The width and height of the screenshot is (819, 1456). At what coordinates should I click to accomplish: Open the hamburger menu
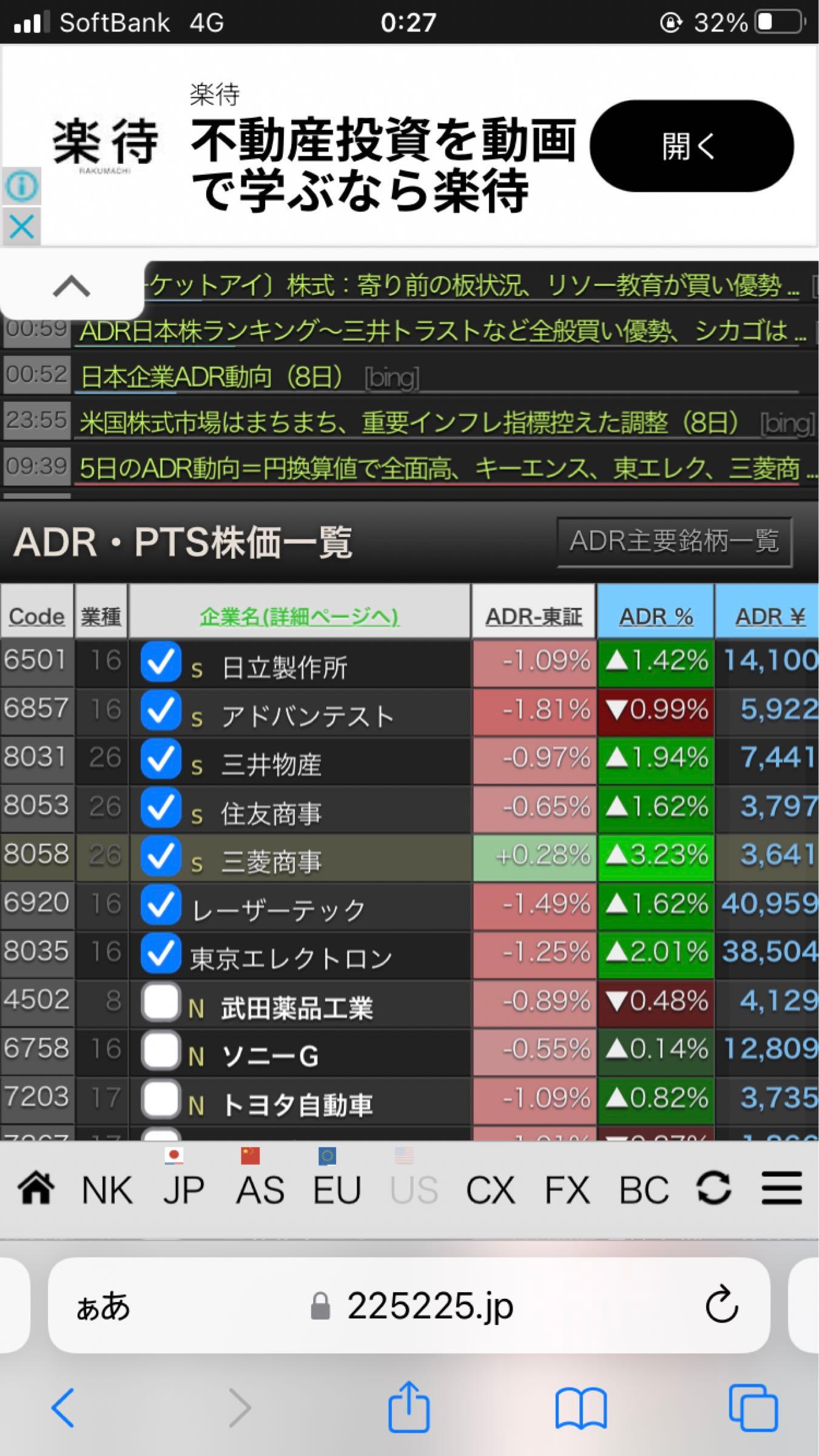(781, 1188)
